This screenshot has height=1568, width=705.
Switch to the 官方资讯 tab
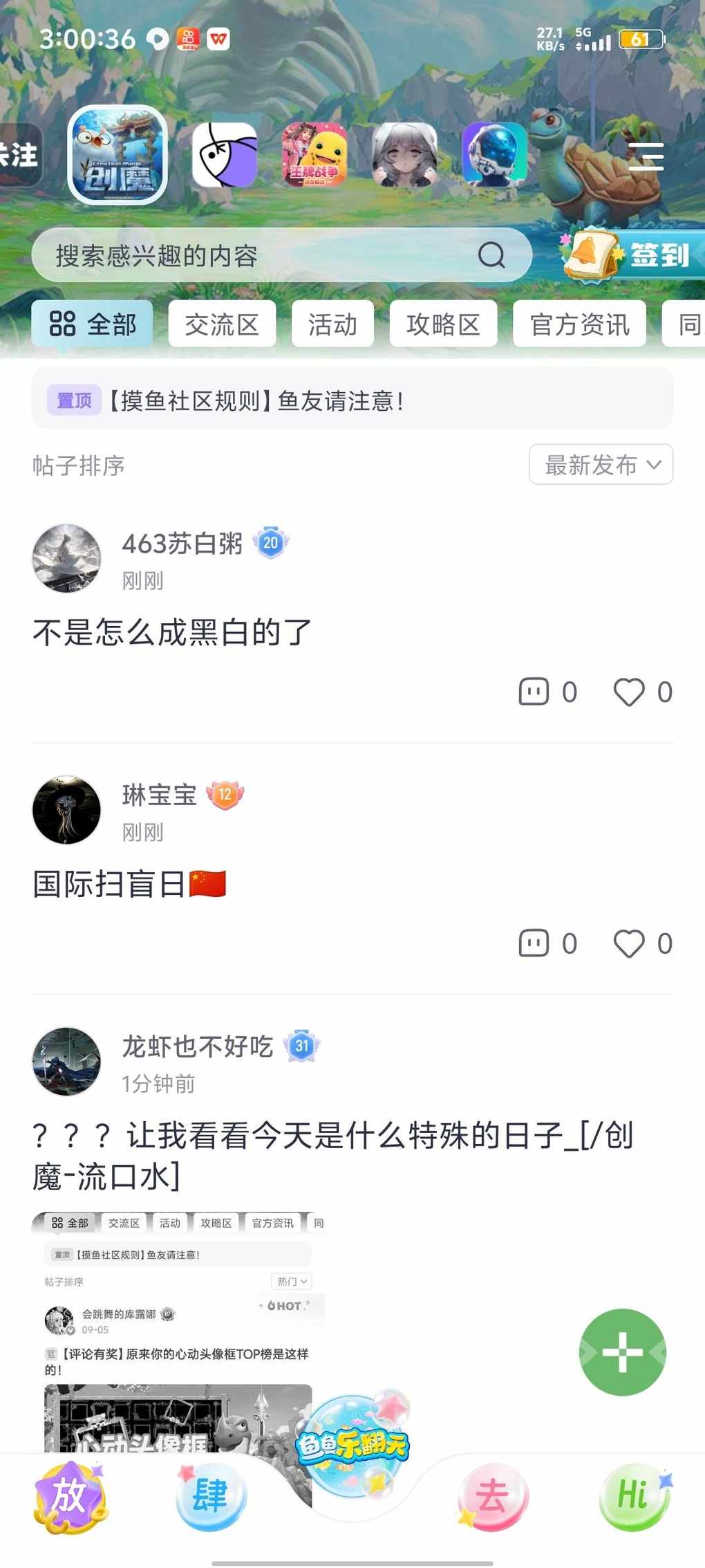[579, 324]
